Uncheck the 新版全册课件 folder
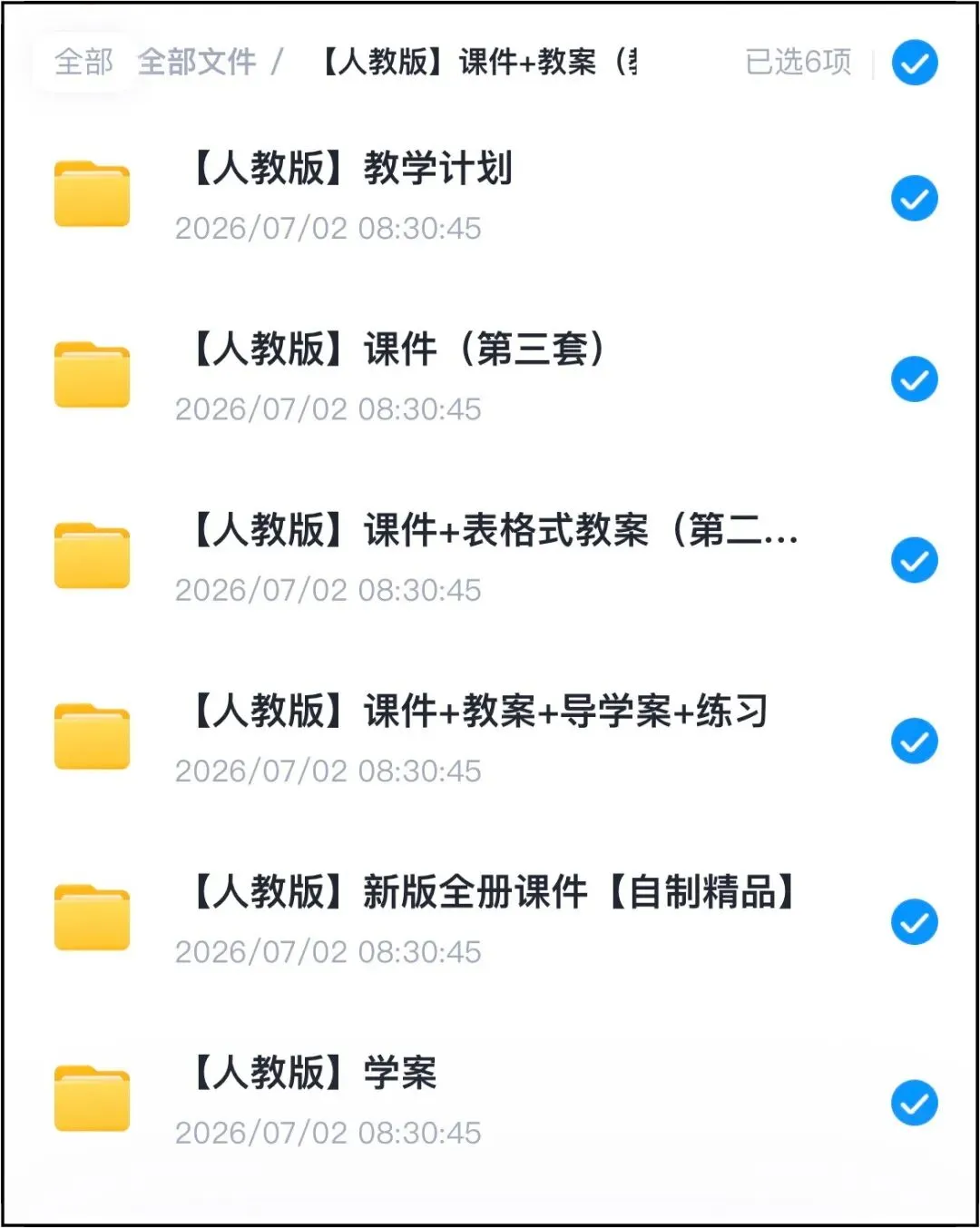The width and height of the screenshot is (980, 1228). click(x=914, y=921)
